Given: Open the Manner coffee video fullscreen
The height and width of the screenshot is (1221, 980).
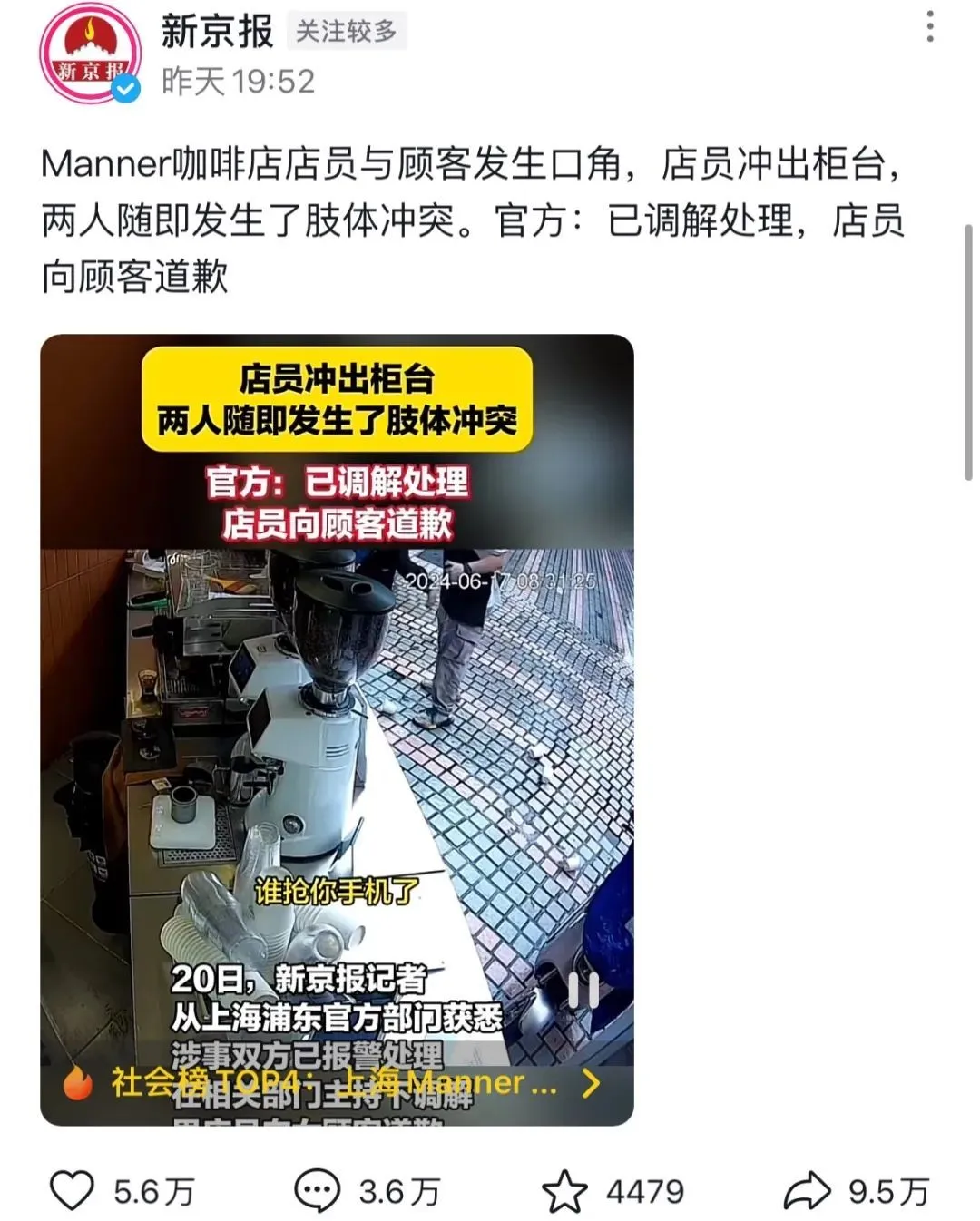Looking at the screenshot, I should coord(337,726).
